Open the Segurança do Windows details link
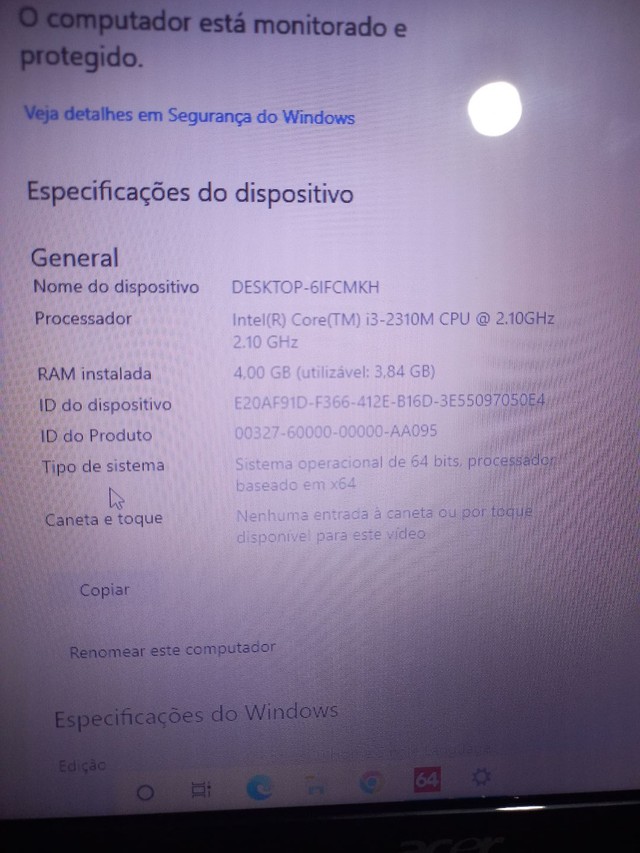This screenshot has height=853, width=640. point(189,116)
